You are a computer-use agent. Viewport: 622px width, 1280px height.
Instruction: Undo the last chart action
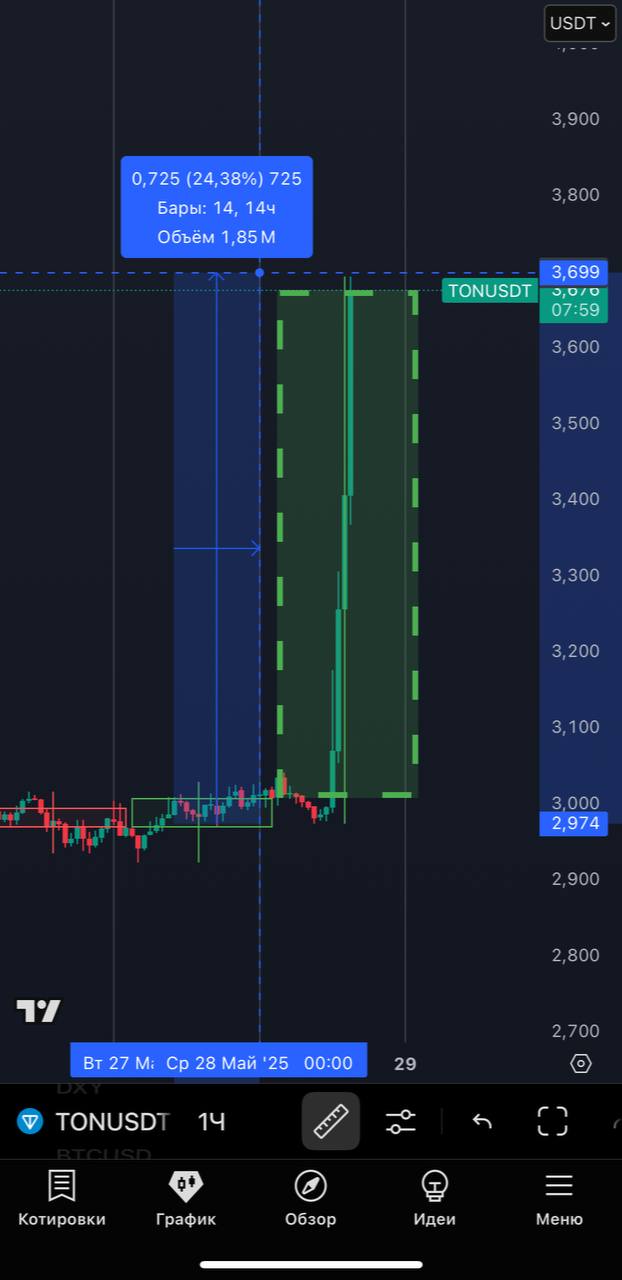pos(482,1121)
